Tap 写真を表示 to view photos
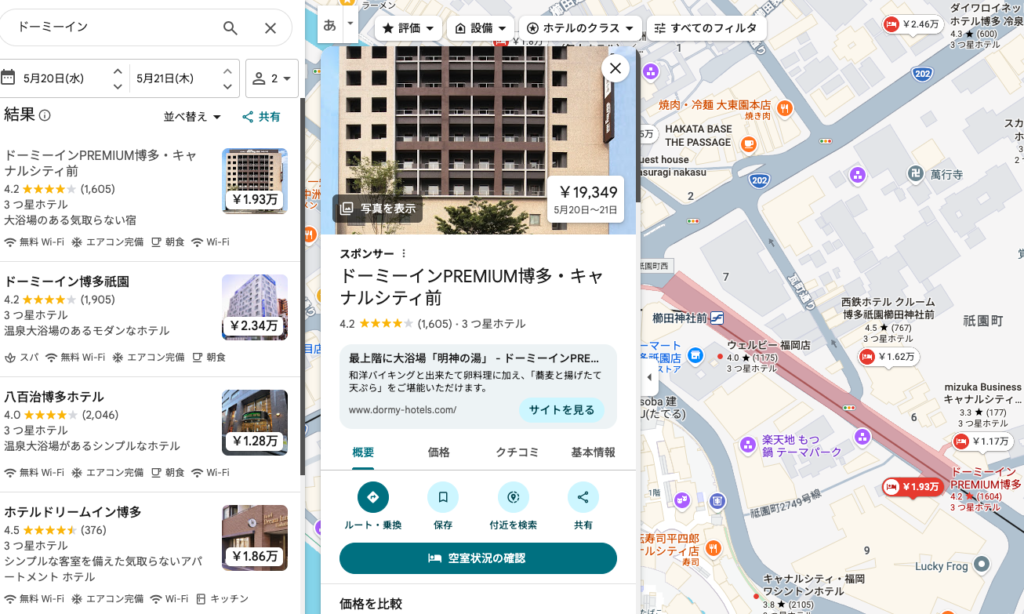 (378, 208)
